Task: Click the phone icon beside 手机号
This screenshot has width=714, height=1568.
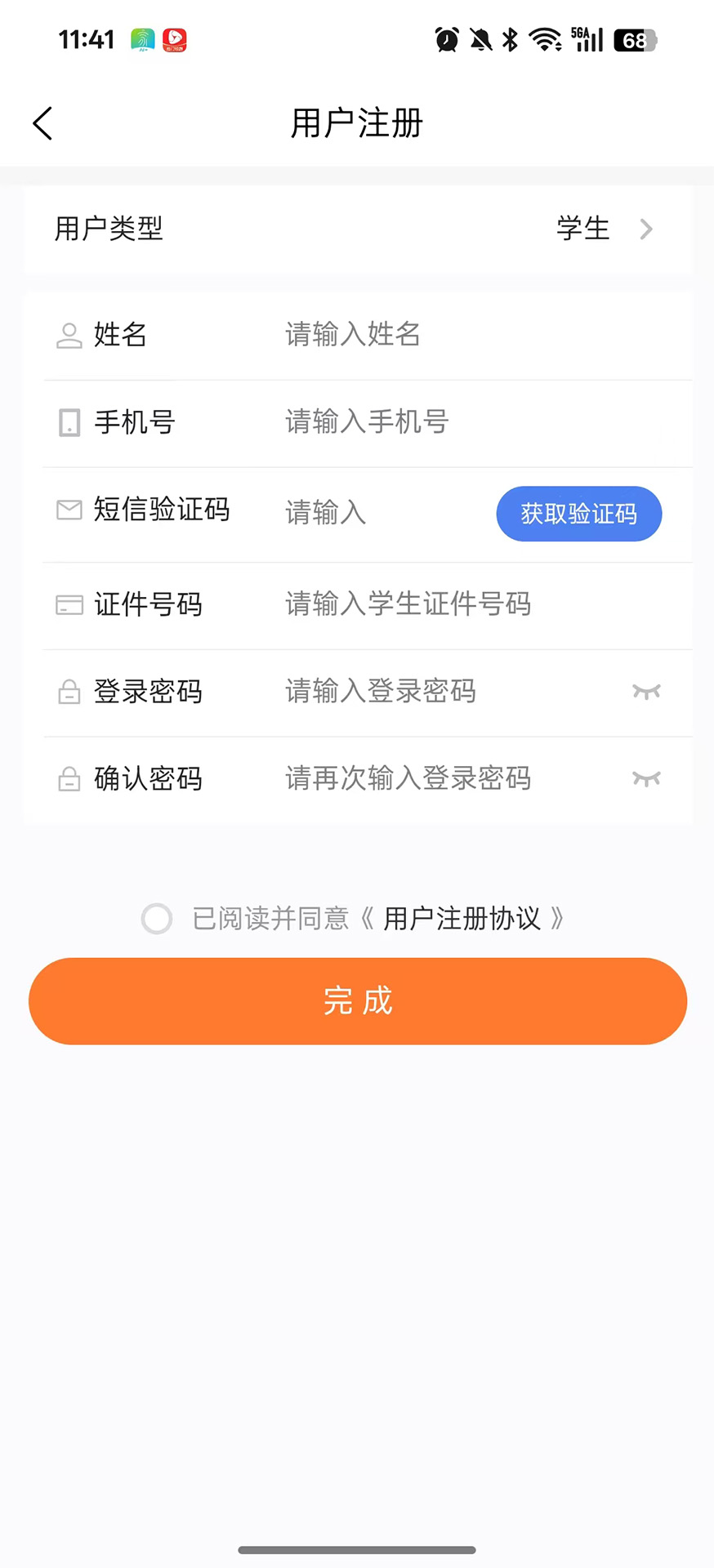Action: 69,422
